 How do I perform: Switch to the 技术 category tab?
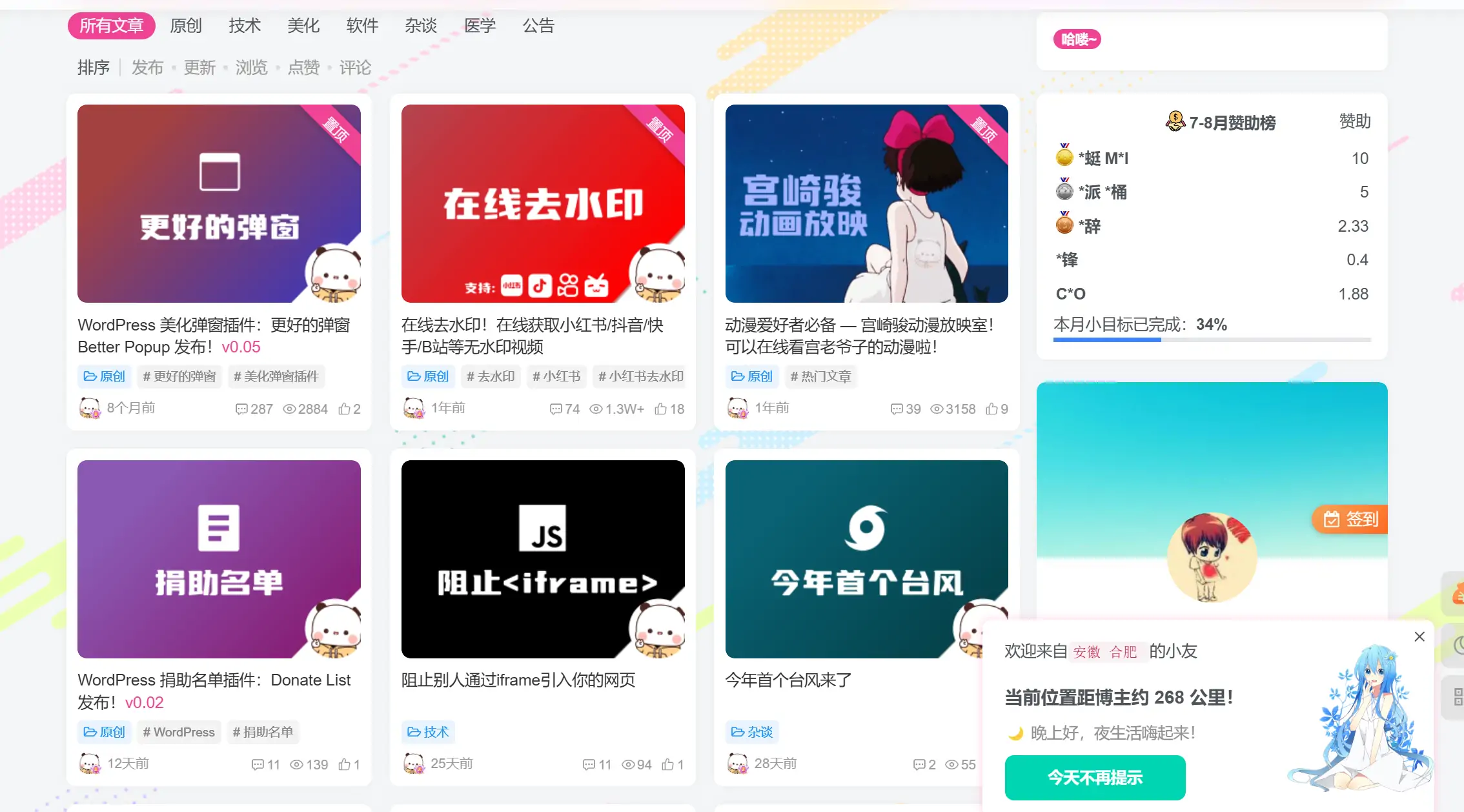point(245,26)
